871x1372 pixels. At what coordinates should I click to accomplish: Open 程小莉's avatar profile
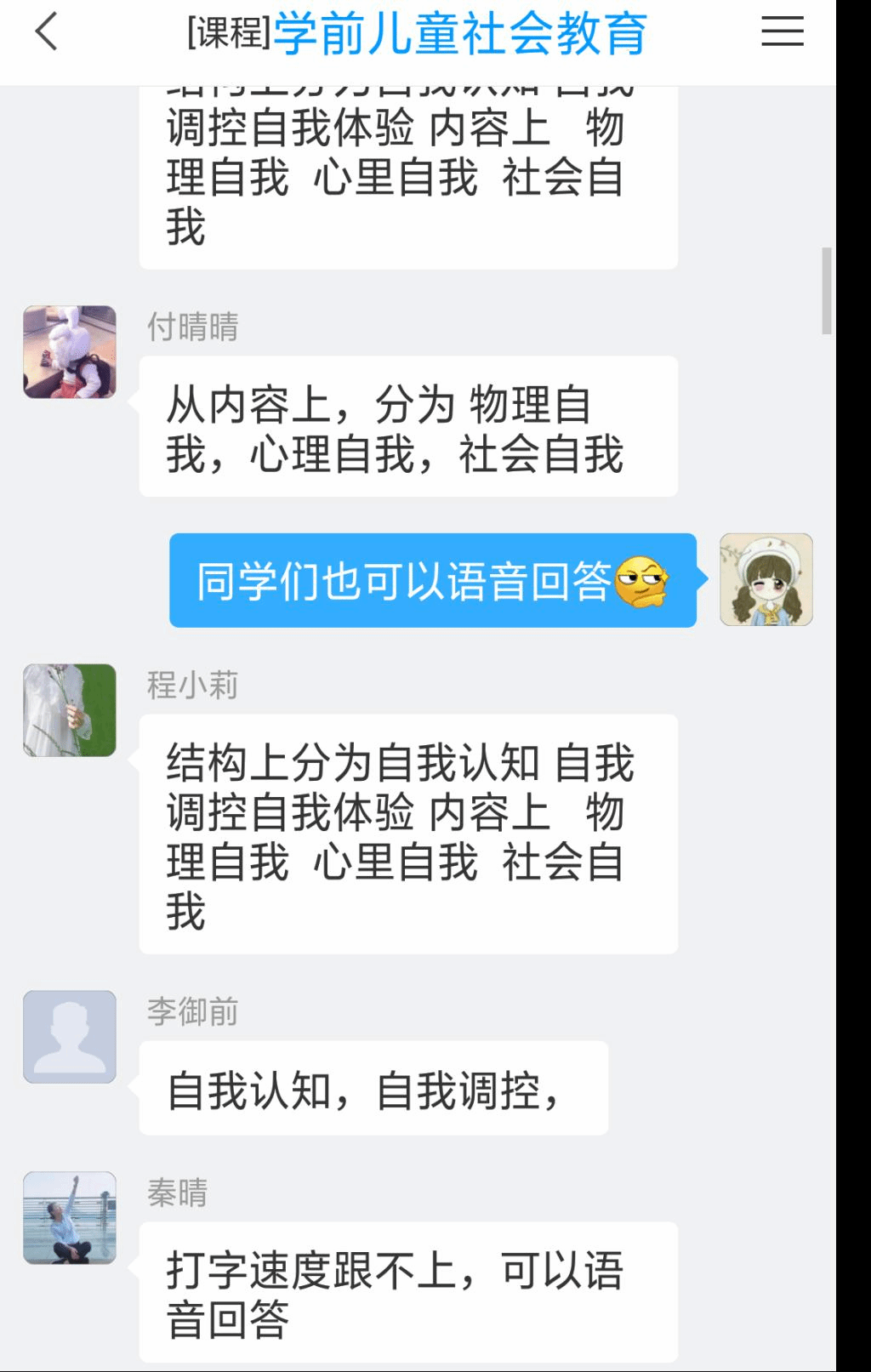[x=70, y=710]
